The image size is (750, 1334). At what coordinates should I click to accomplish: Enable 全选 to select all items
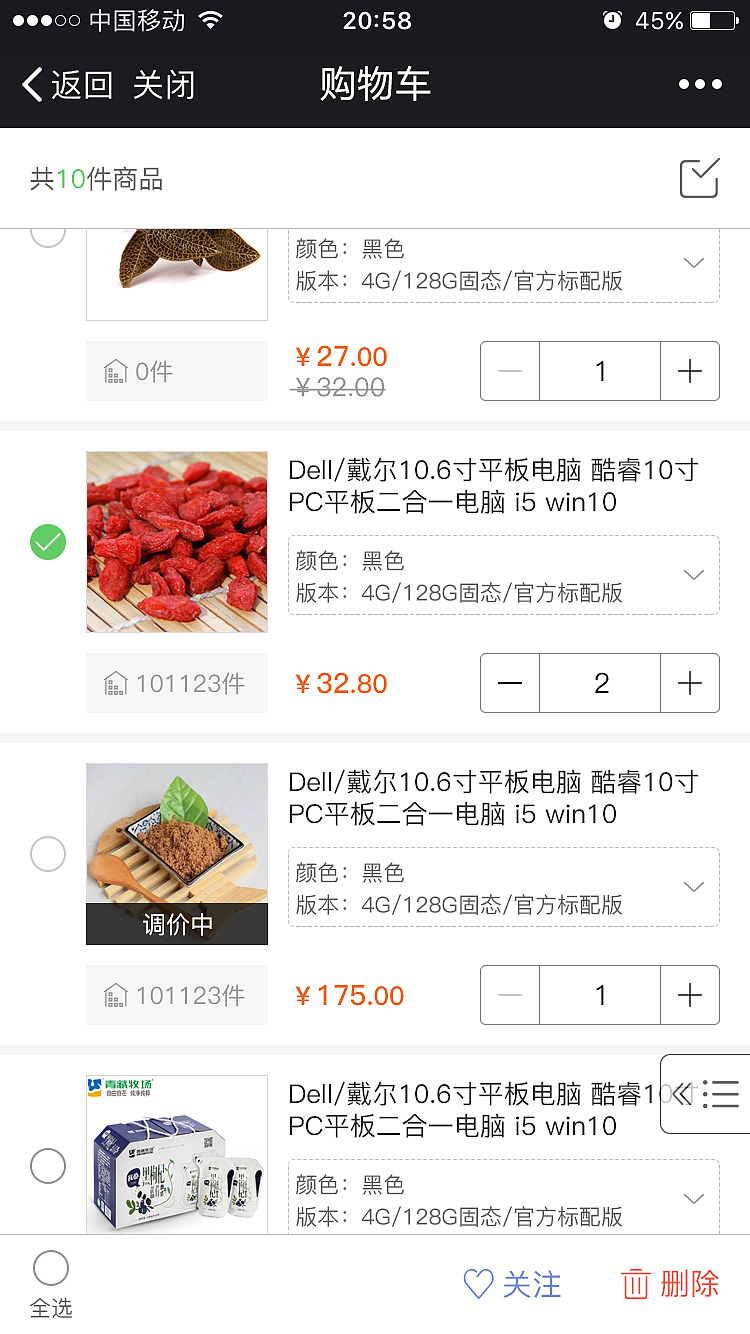tap(50, 1267)
